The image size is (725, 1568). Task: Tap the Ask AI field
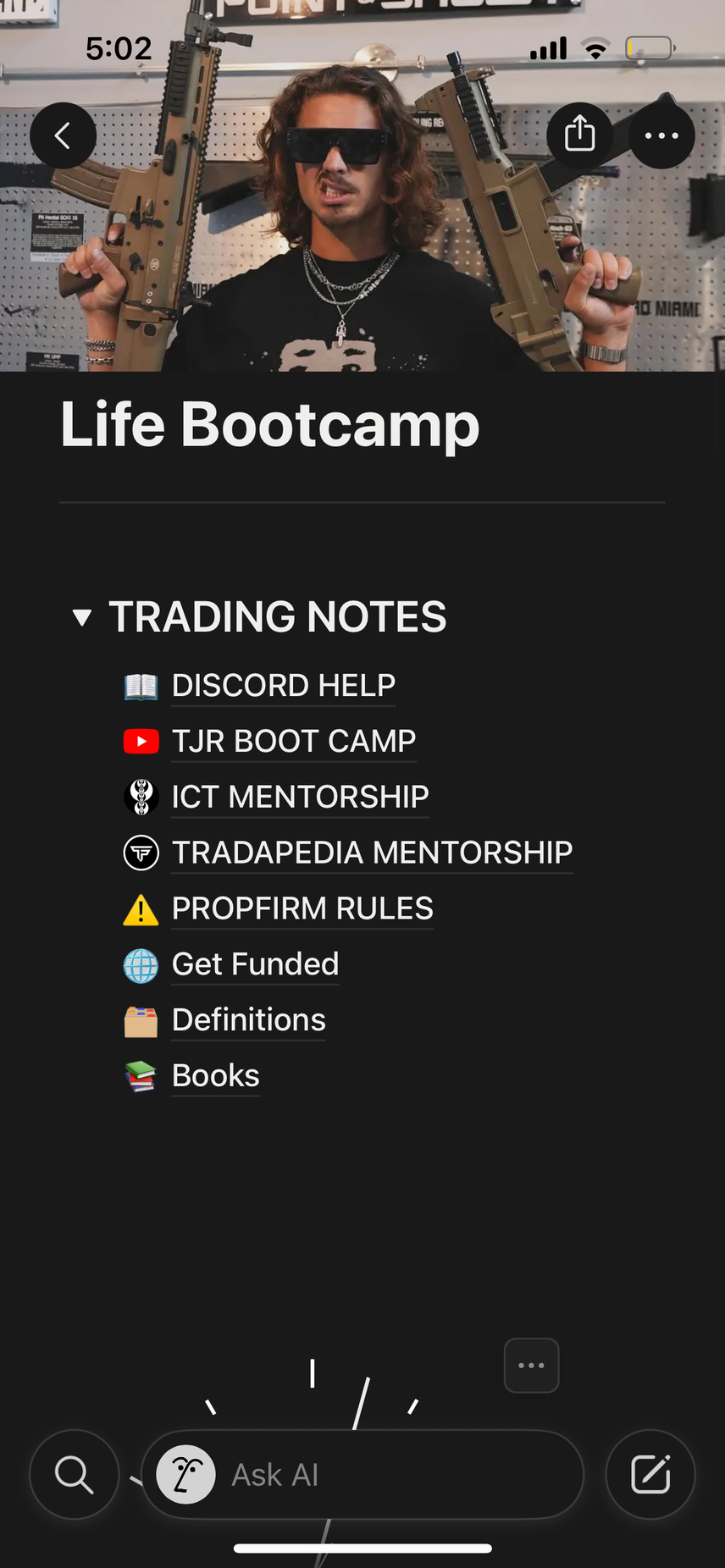click(x=364, y=1475)
